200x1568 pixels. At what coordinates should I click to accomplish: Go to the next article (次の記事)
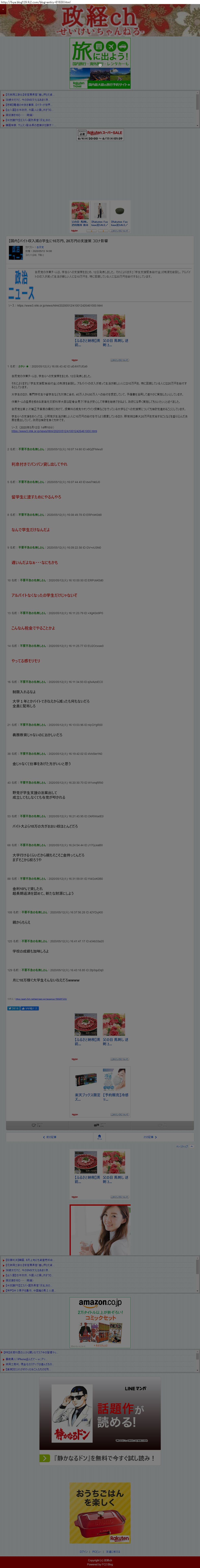coord(150,1136)
